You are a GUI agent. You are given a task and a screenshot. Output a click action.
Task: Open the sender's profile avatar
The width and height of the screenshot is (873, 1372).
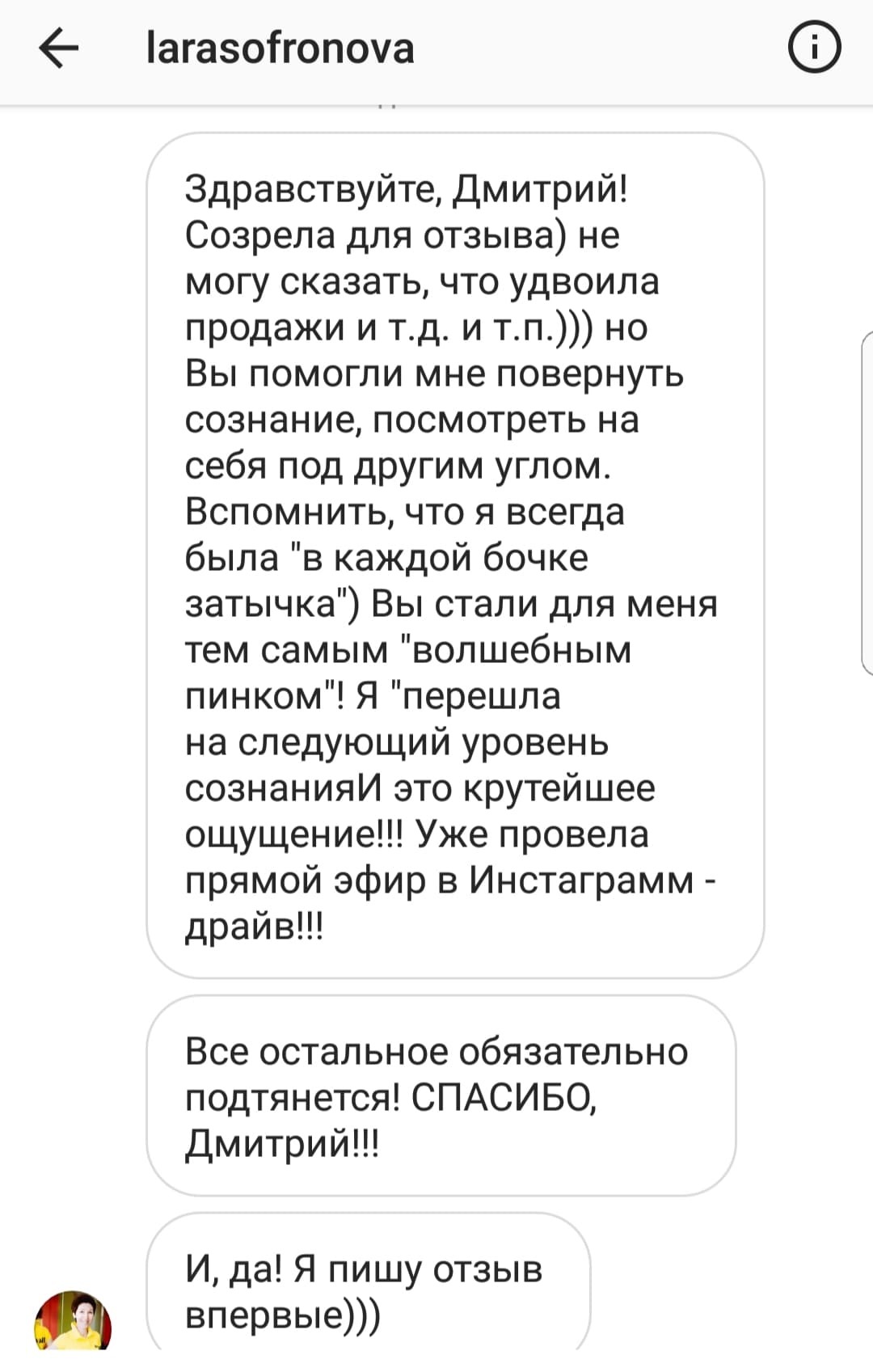73,1323
